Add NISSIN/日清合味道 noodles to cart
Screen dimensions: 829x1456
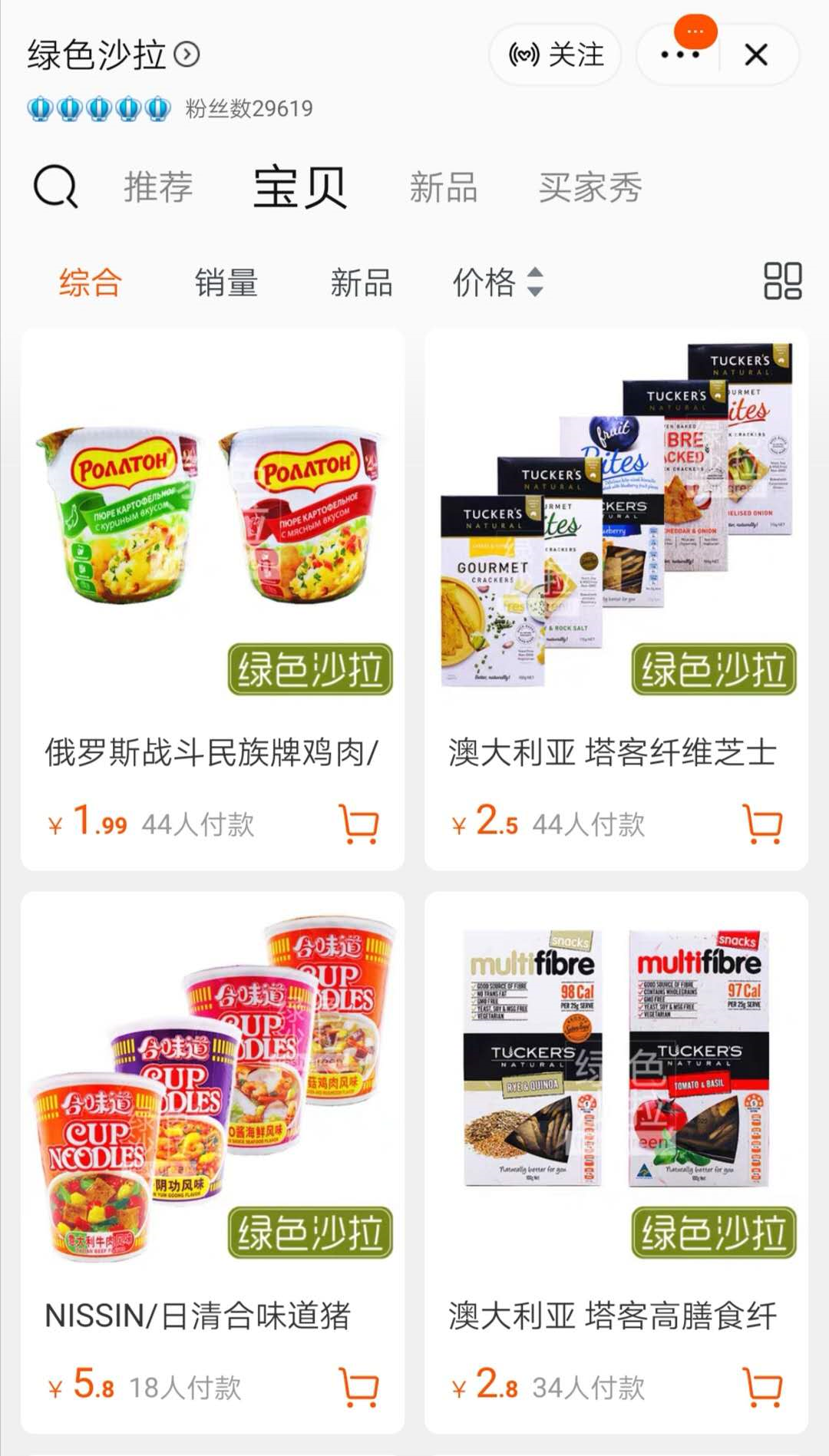tap(358, 1387)
